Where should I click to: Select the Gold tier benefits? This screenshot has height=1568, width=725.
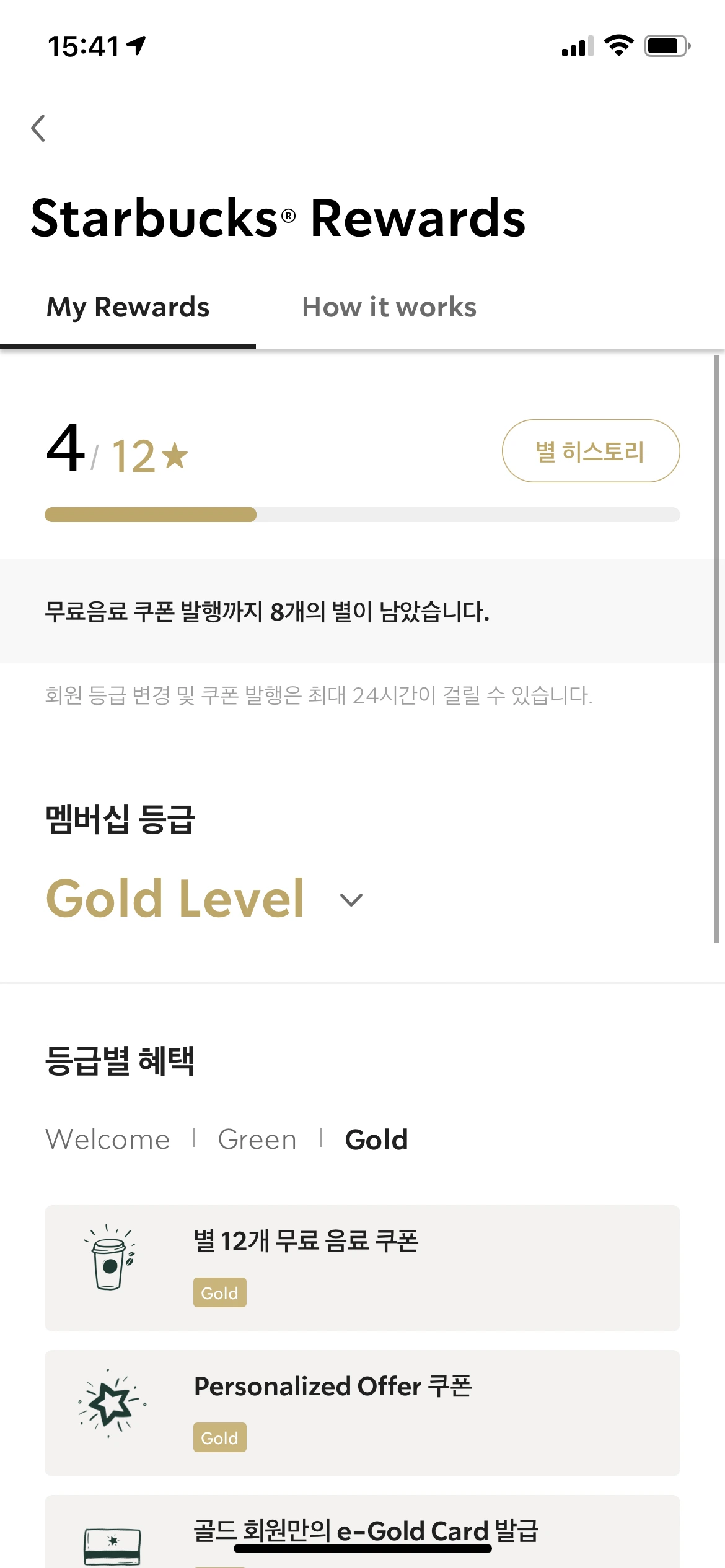[376, 1139]
